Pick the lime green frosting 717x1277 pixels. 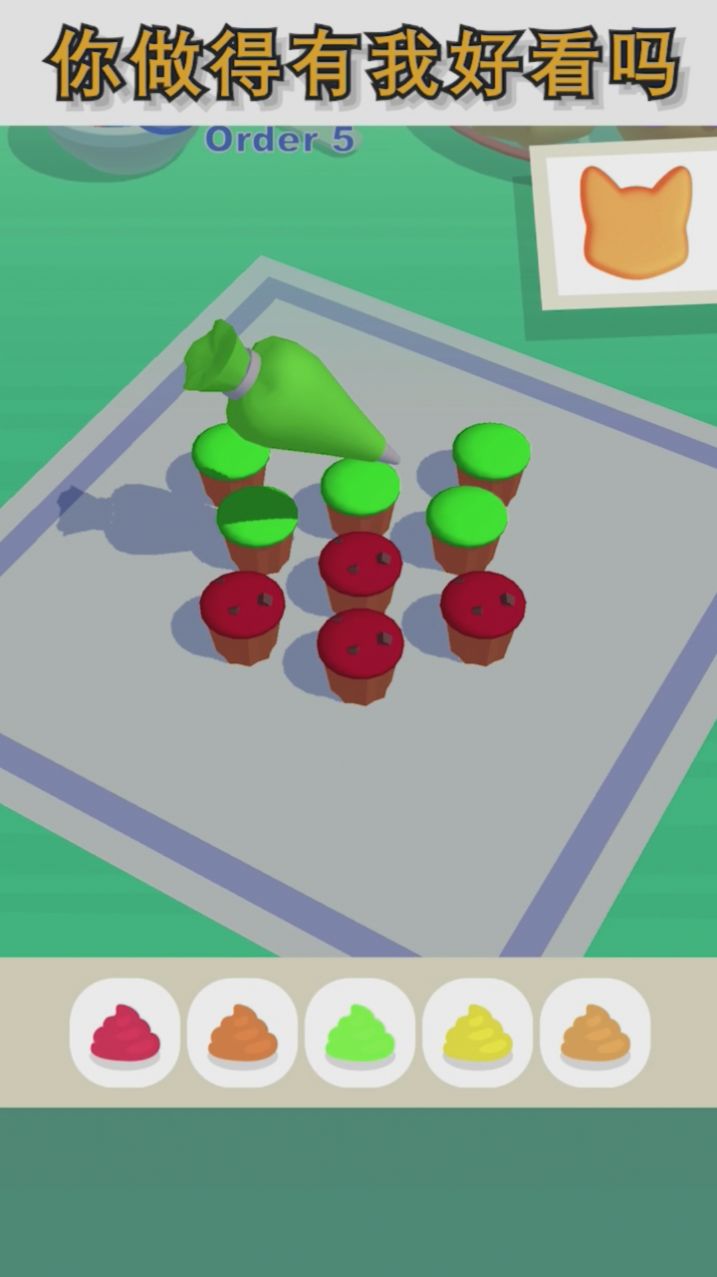point(360,1034)
